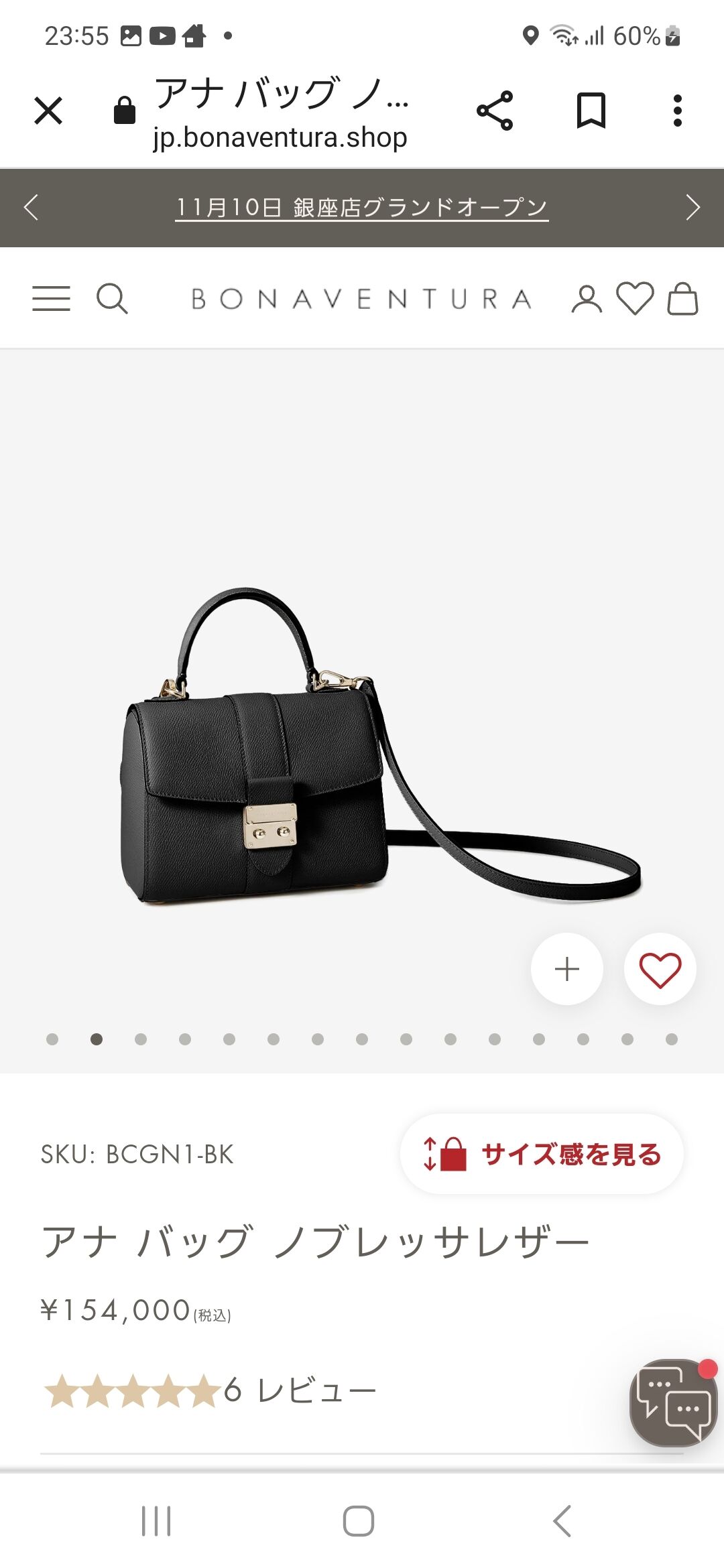Show previous announcement in banner
Image resolution: width=724 pixels, height=1568 pixels.
pyautogui.click(x=31, y=207)
